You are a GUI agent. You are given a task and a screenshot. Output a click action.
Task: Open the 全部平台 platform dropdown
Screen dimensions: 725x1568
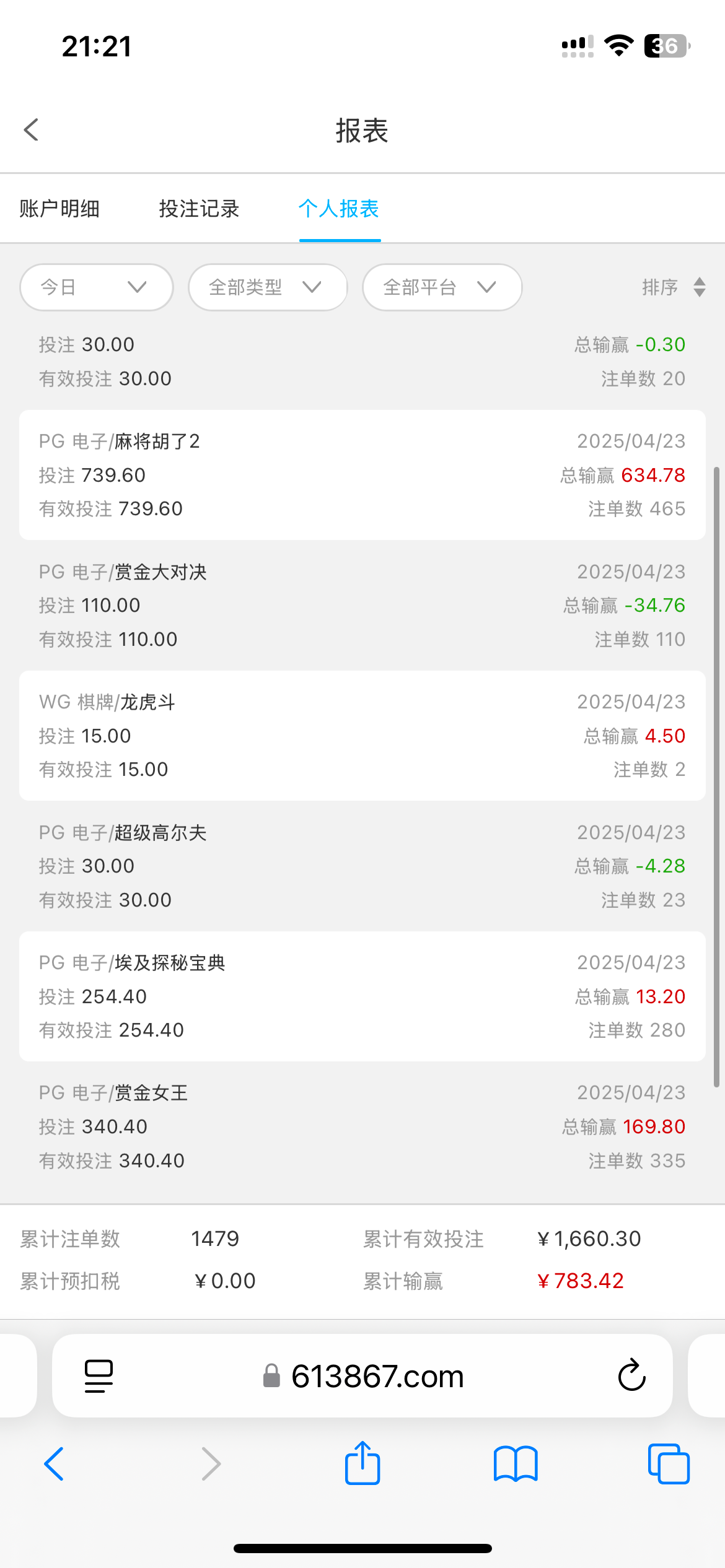[442, 287]
